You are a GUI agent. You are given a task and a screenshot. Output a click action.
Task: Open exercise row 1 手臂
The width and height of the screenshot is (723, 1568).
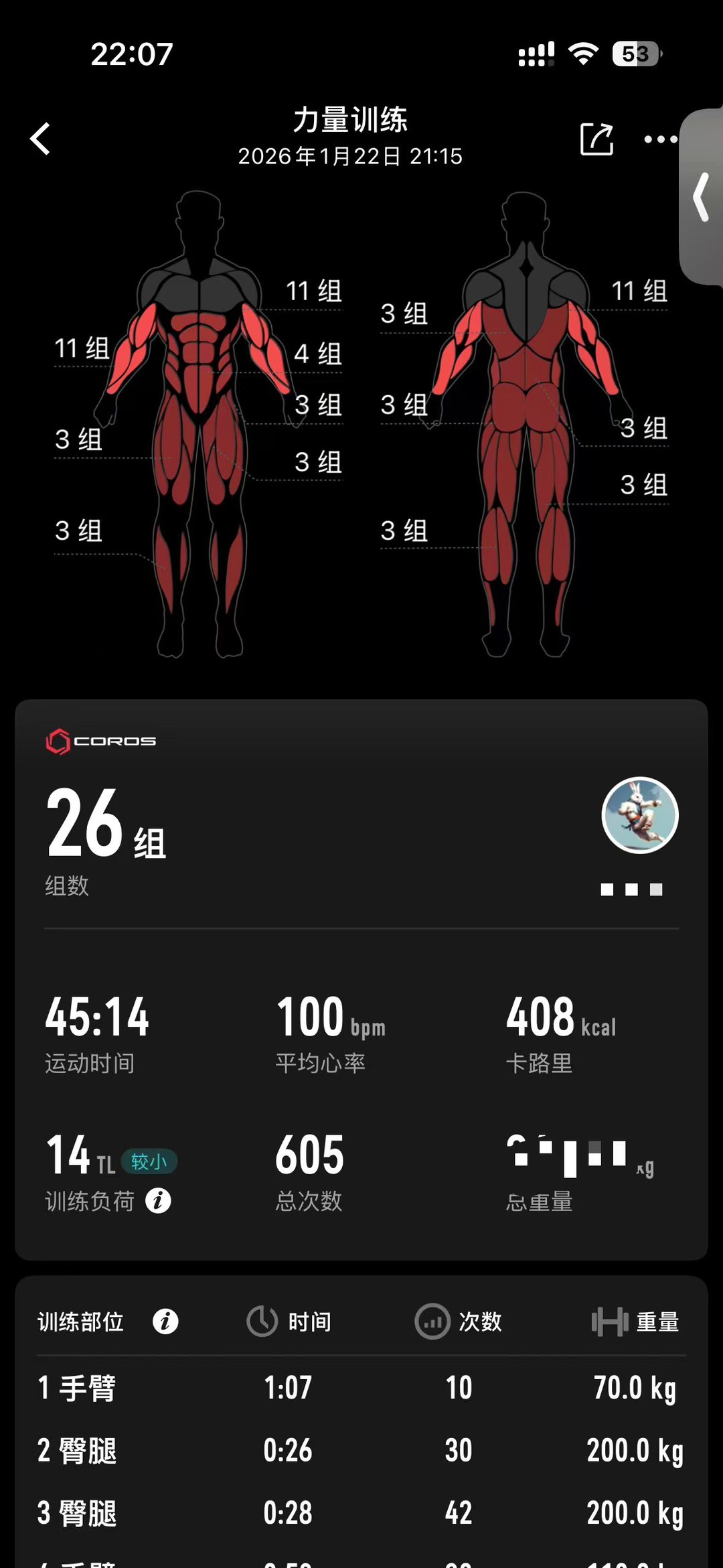point(361,1387)
